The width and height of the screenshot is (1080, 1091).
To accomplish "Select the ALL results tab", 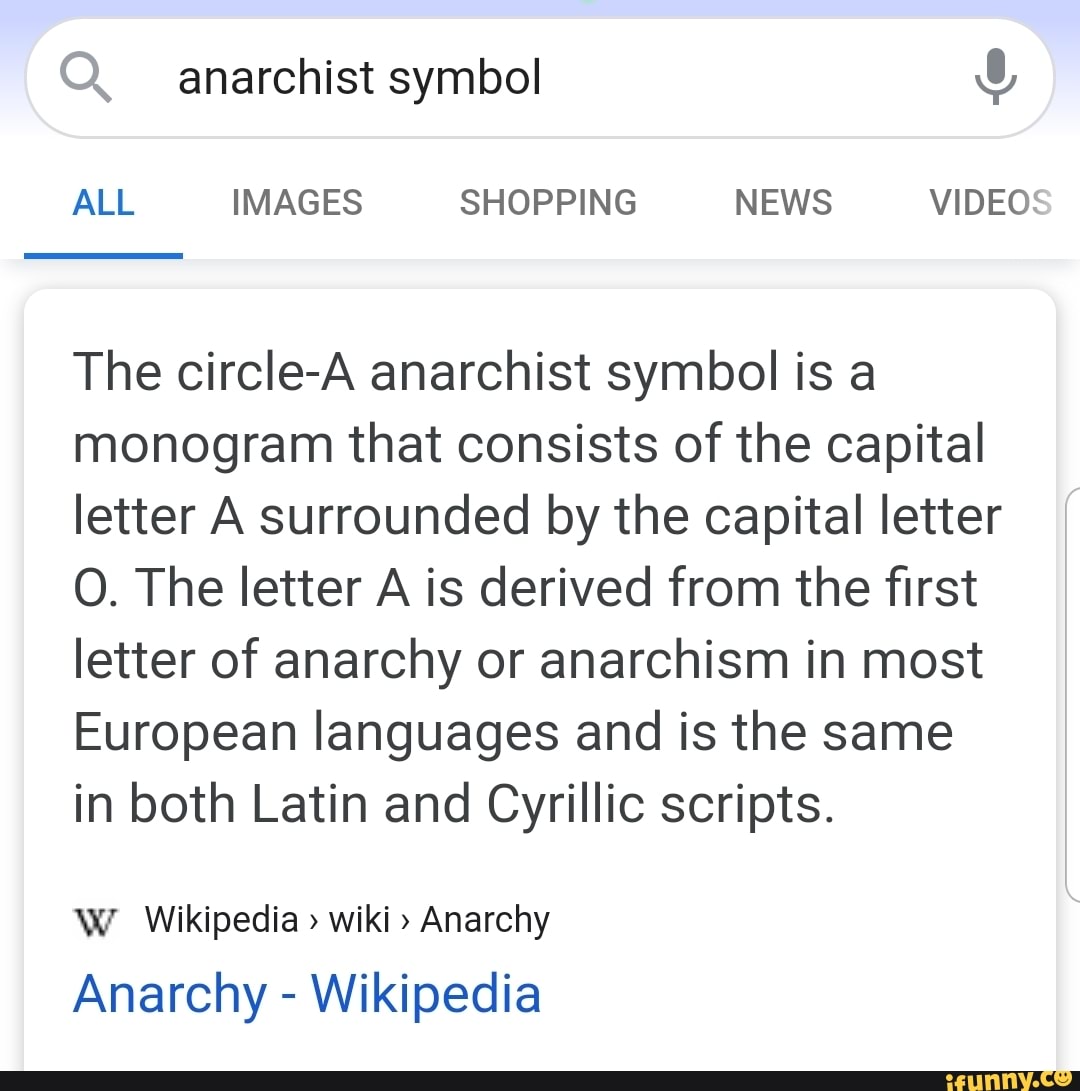I will [103, 202].
